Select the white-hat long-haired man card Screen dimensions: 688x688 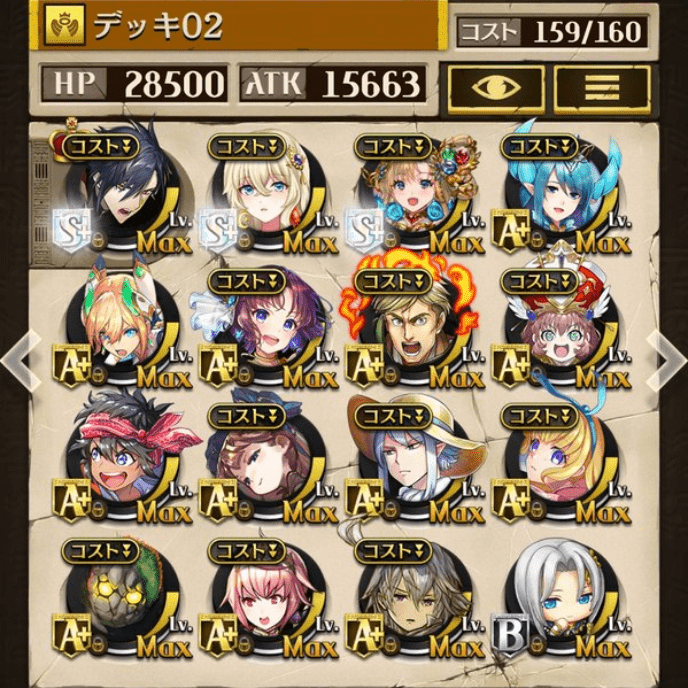click(412, 465)
